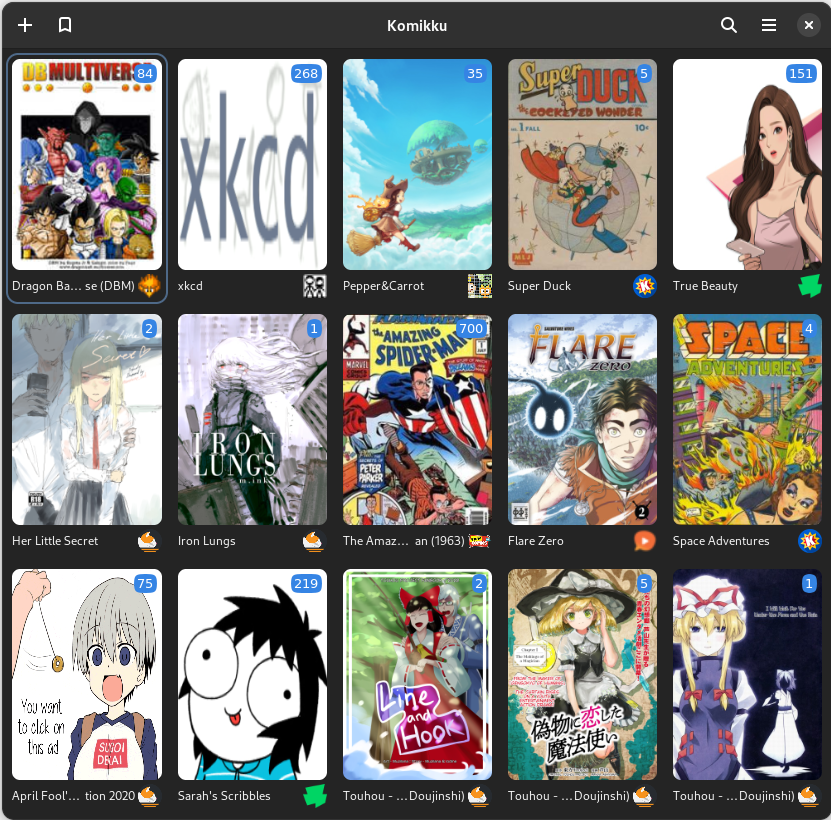Image resolution: width=831 pixels, height=820 pixels.
Task: Open the Touhou Line and Hook doujinshi
Action: coord(417,675)
